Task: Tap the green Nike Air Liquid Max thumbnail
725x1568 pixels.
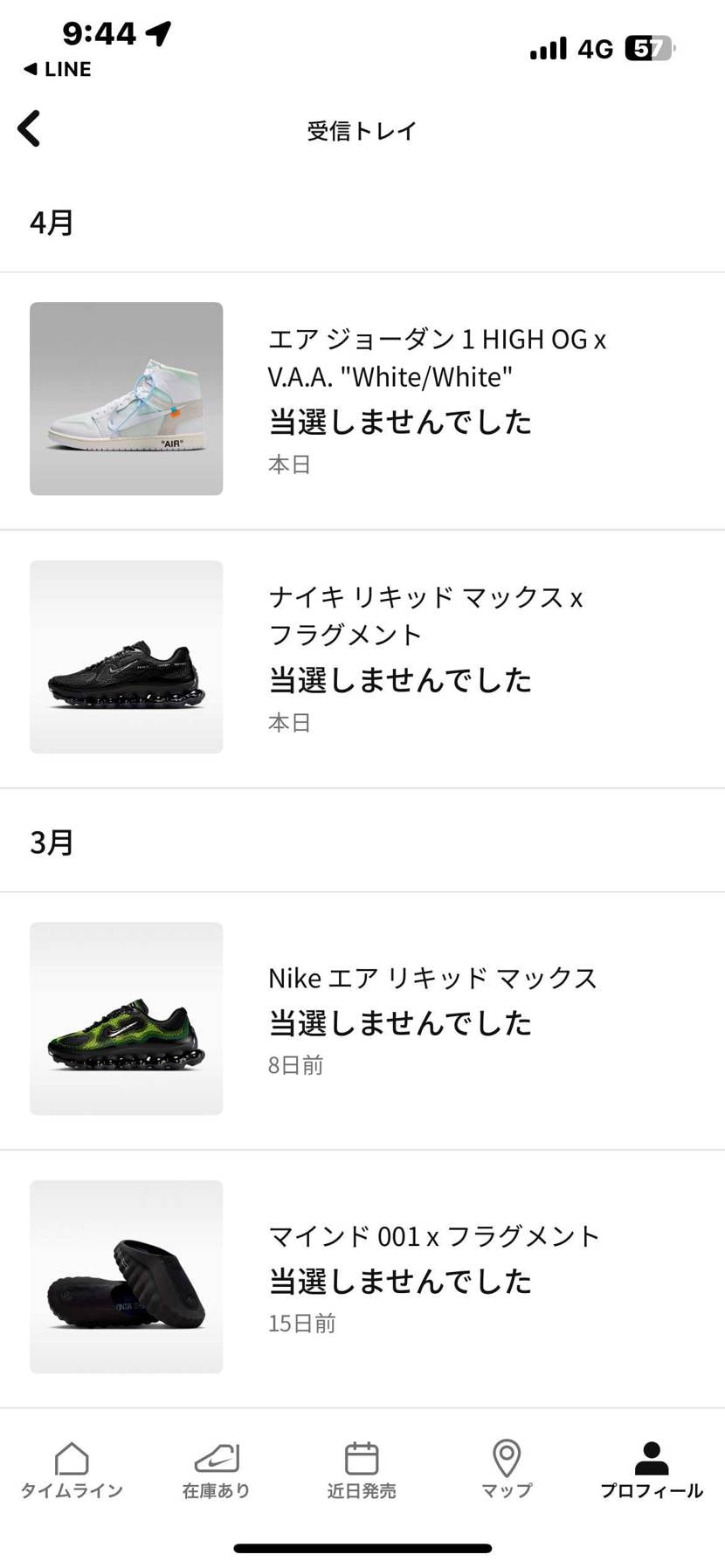Action: [x=126, y=1017]
